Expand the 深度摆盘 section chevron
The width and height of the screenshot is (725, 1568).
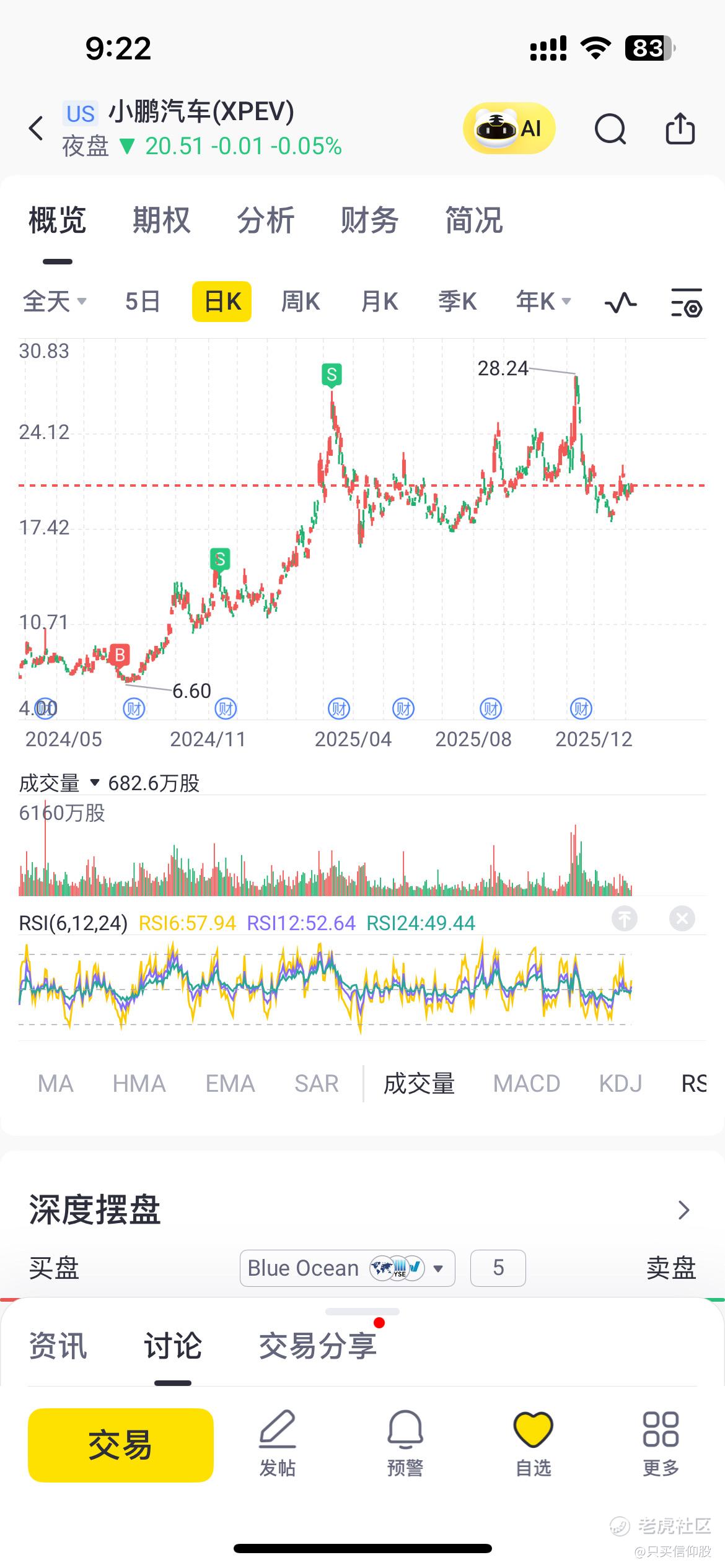pos(683,1209)
